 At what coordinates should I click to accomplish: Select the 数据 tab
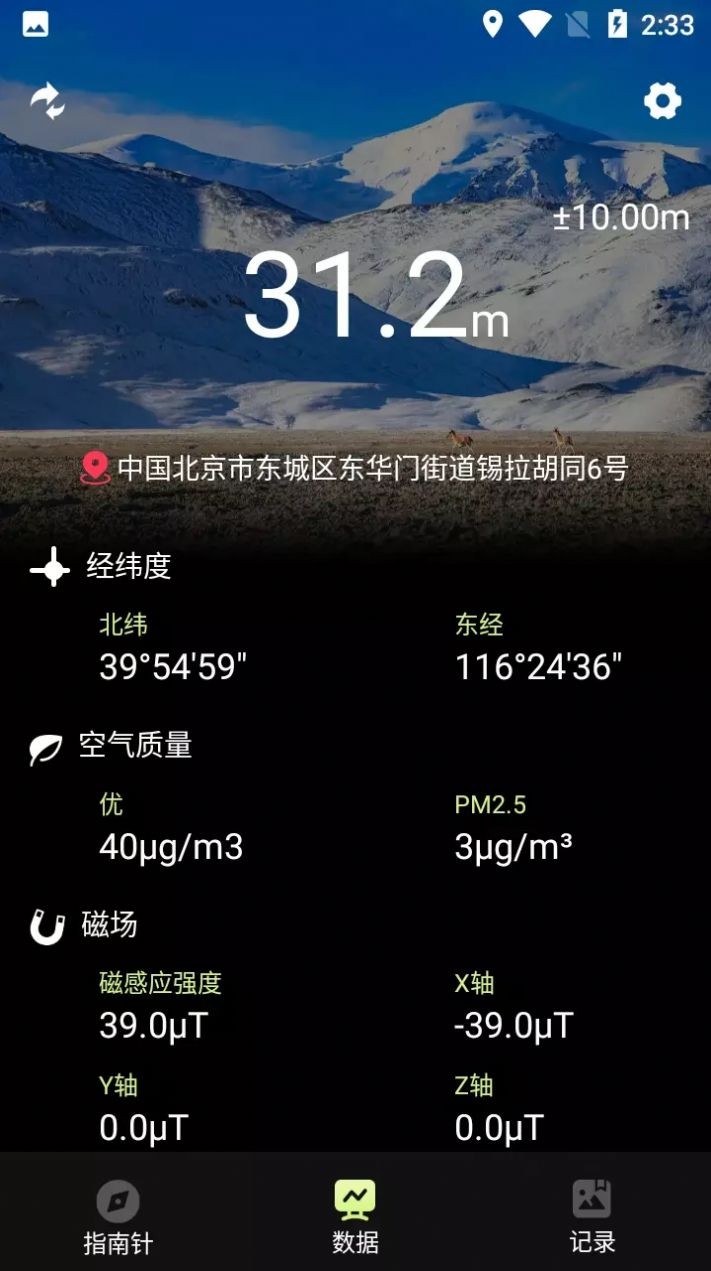pos(355,1215)
